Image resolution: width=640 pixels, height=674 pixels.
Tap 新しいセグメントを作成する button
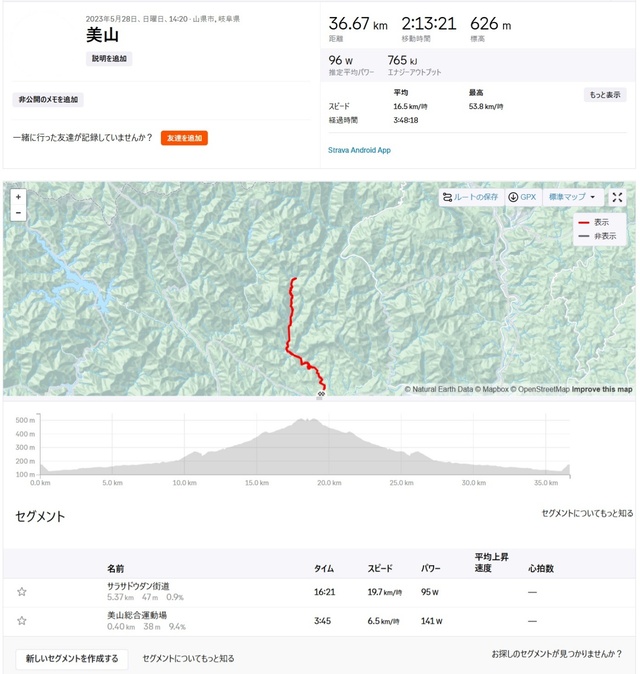coord(72,659)
